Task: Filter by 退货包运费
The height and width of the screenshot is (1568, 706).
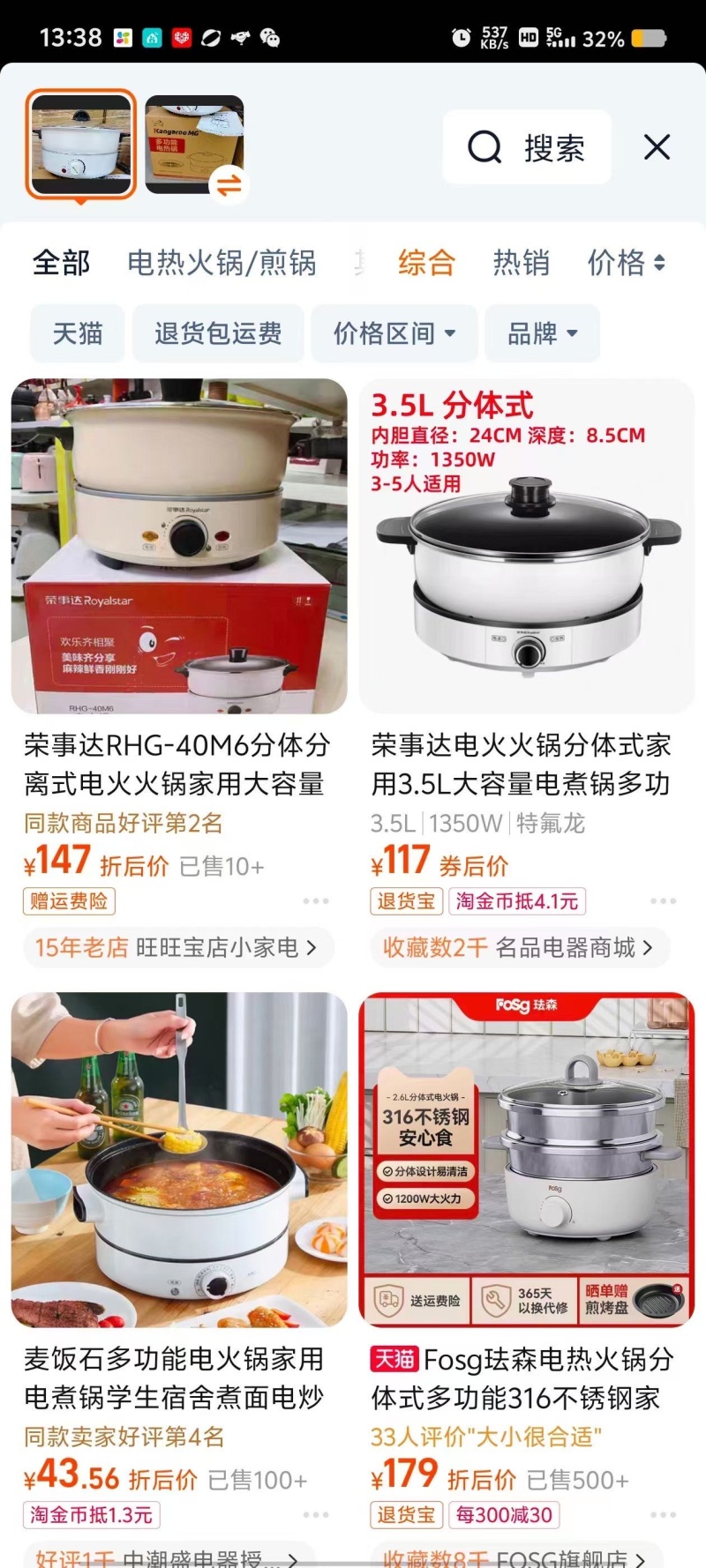Action: tap(218, 333)
